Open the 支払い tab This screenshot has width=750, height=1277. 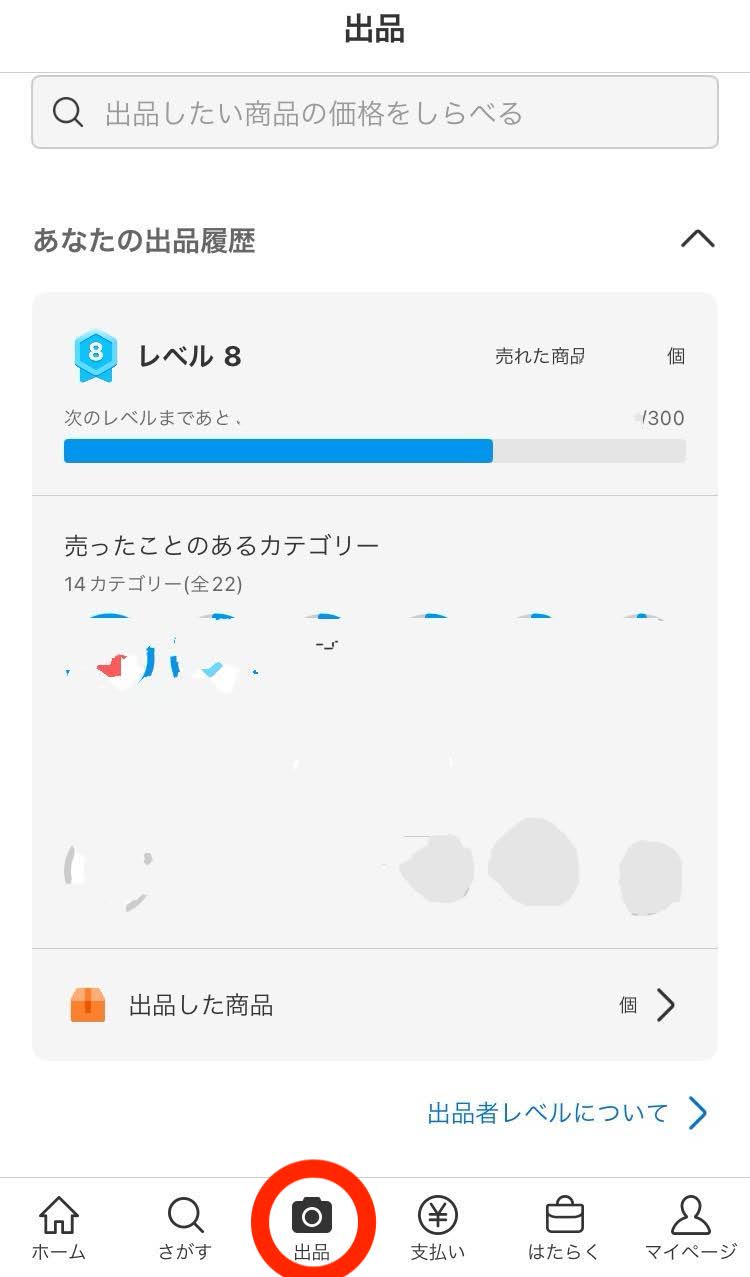(x=438, y=1228)
